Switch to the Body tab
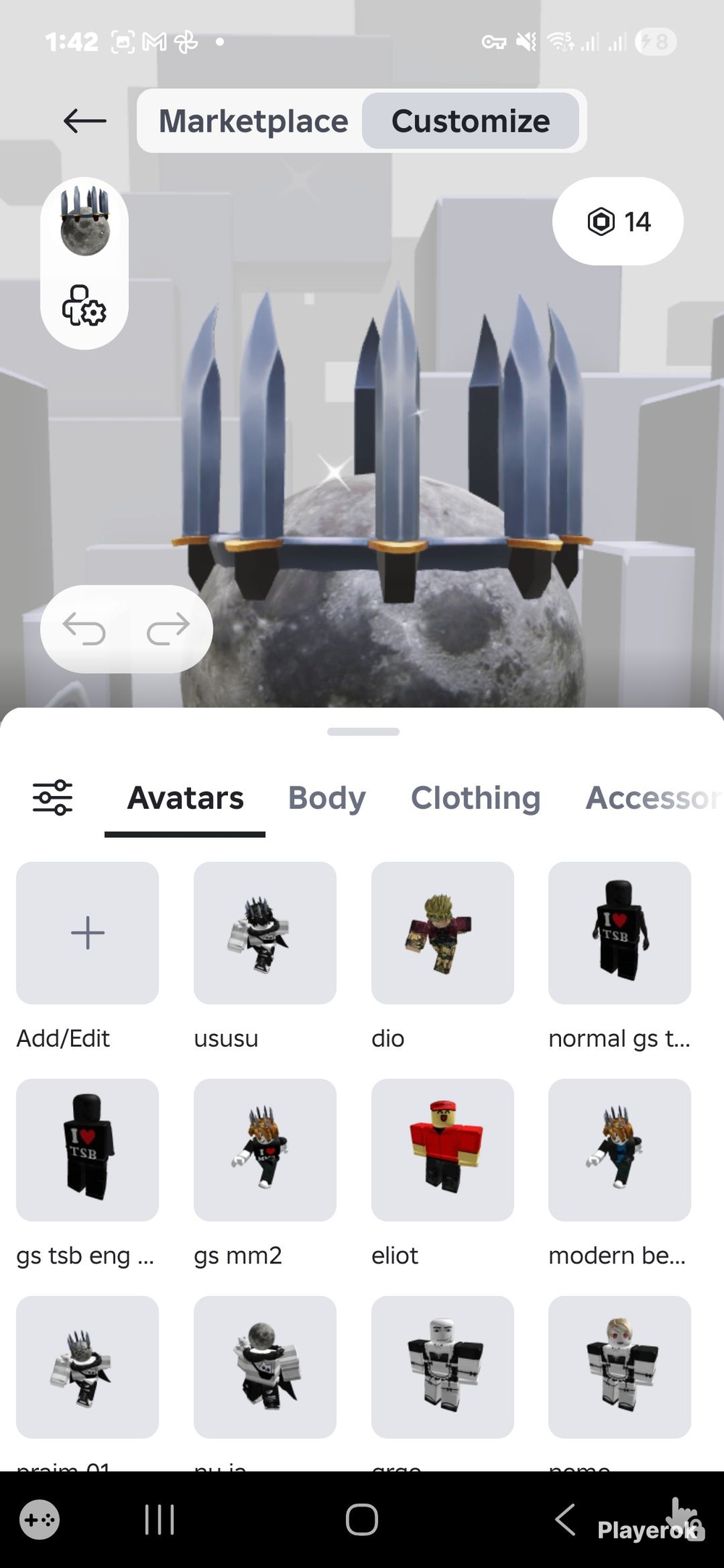Screen dimensions: 724x1568 click(327, 797)
